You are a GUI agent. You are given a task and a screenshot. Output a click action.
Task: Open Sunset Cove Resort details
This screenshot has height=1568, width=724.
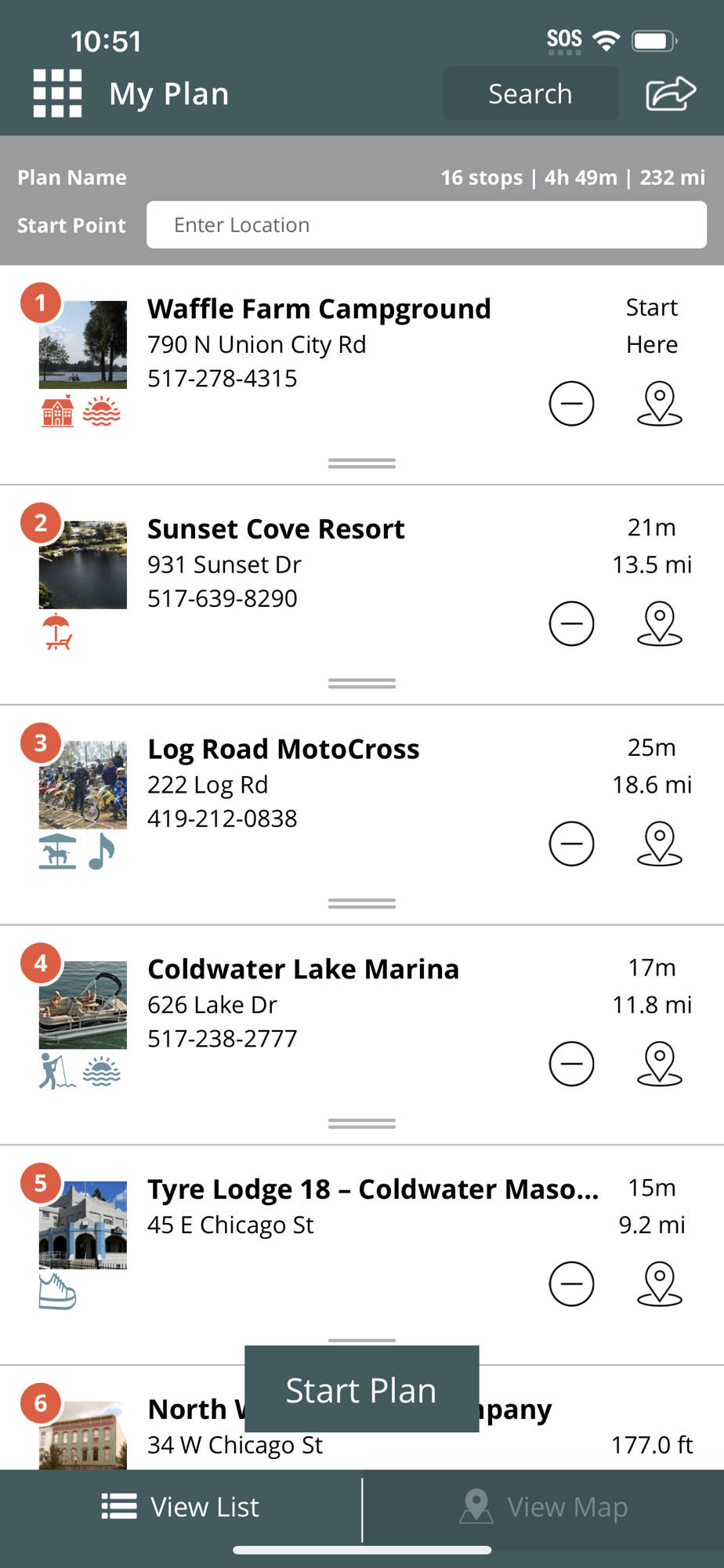276,529
